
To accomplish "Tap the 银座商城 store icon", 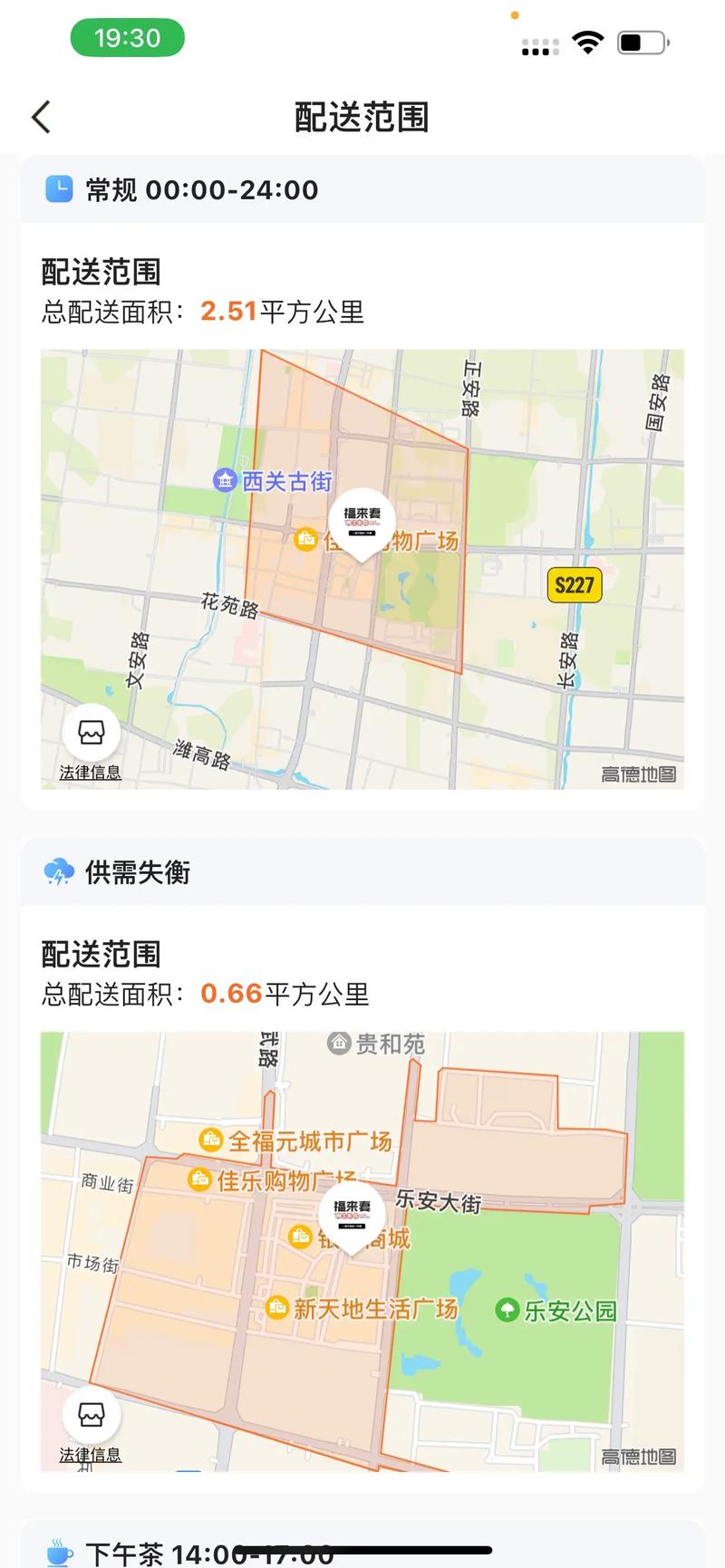I will pyautogui.click(x=299, y=1237).
